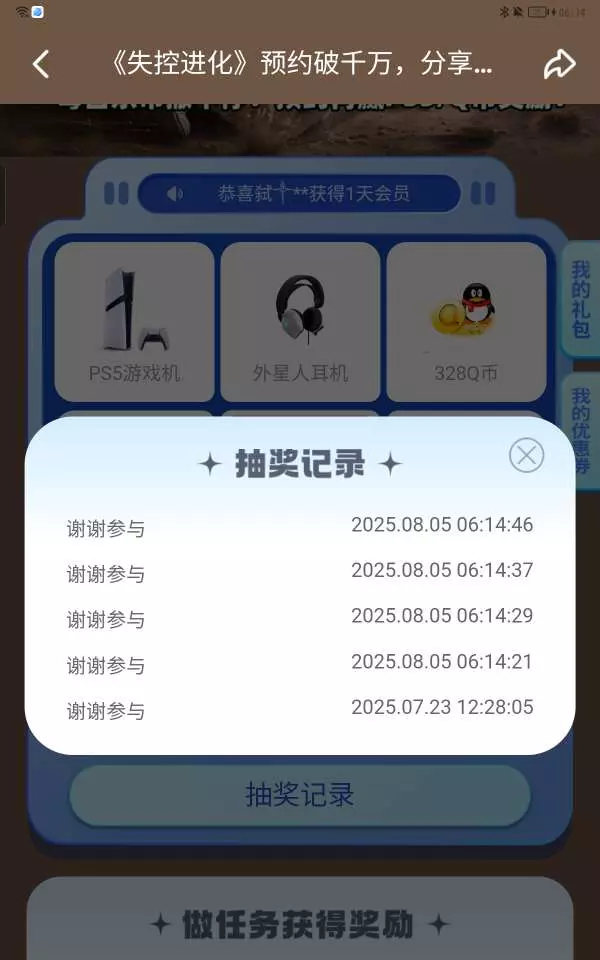Close the 抽奖记录 dialog
Viewport: 600px width, 960px height.
click(526, 455)
